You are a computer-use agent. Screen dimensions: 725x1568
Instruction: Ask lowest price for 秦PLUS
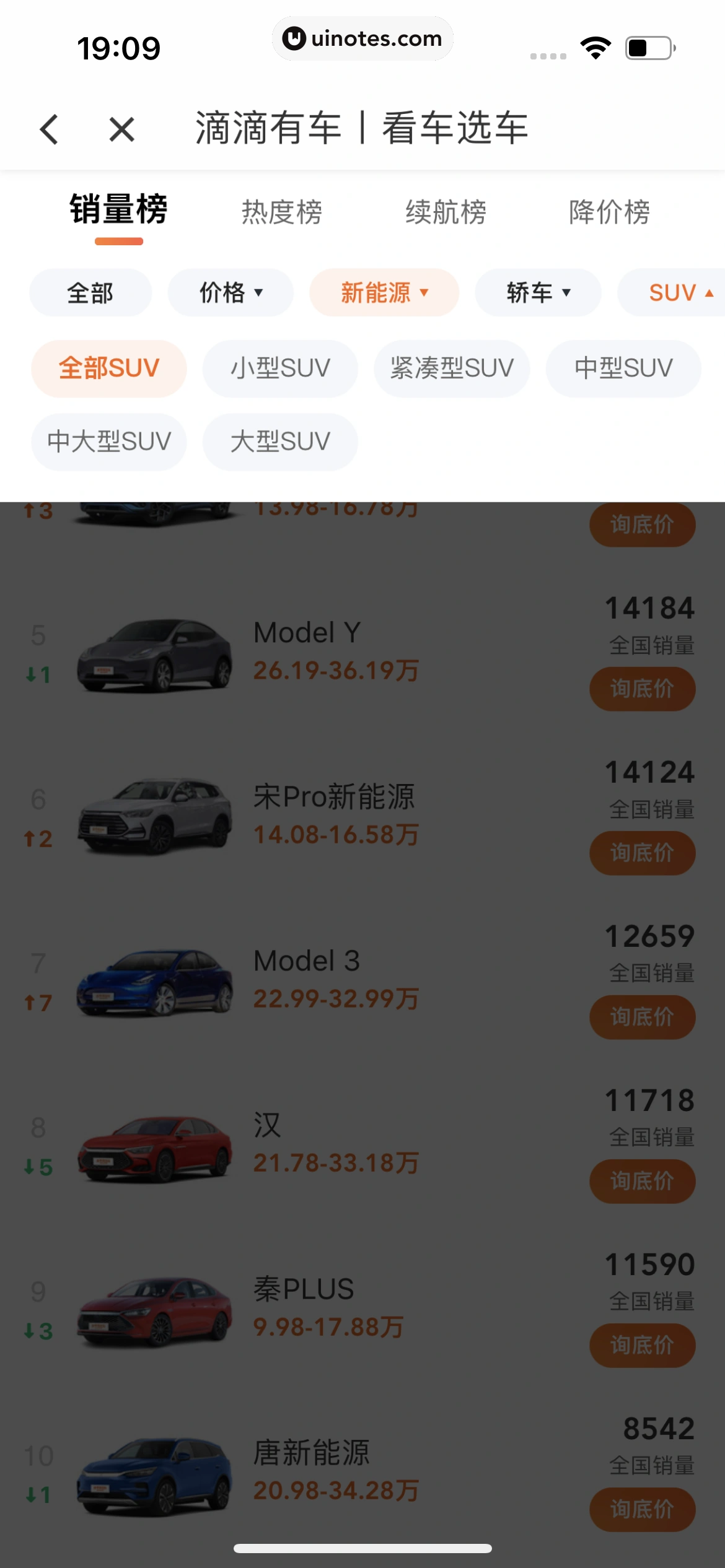coord(642,1345)
